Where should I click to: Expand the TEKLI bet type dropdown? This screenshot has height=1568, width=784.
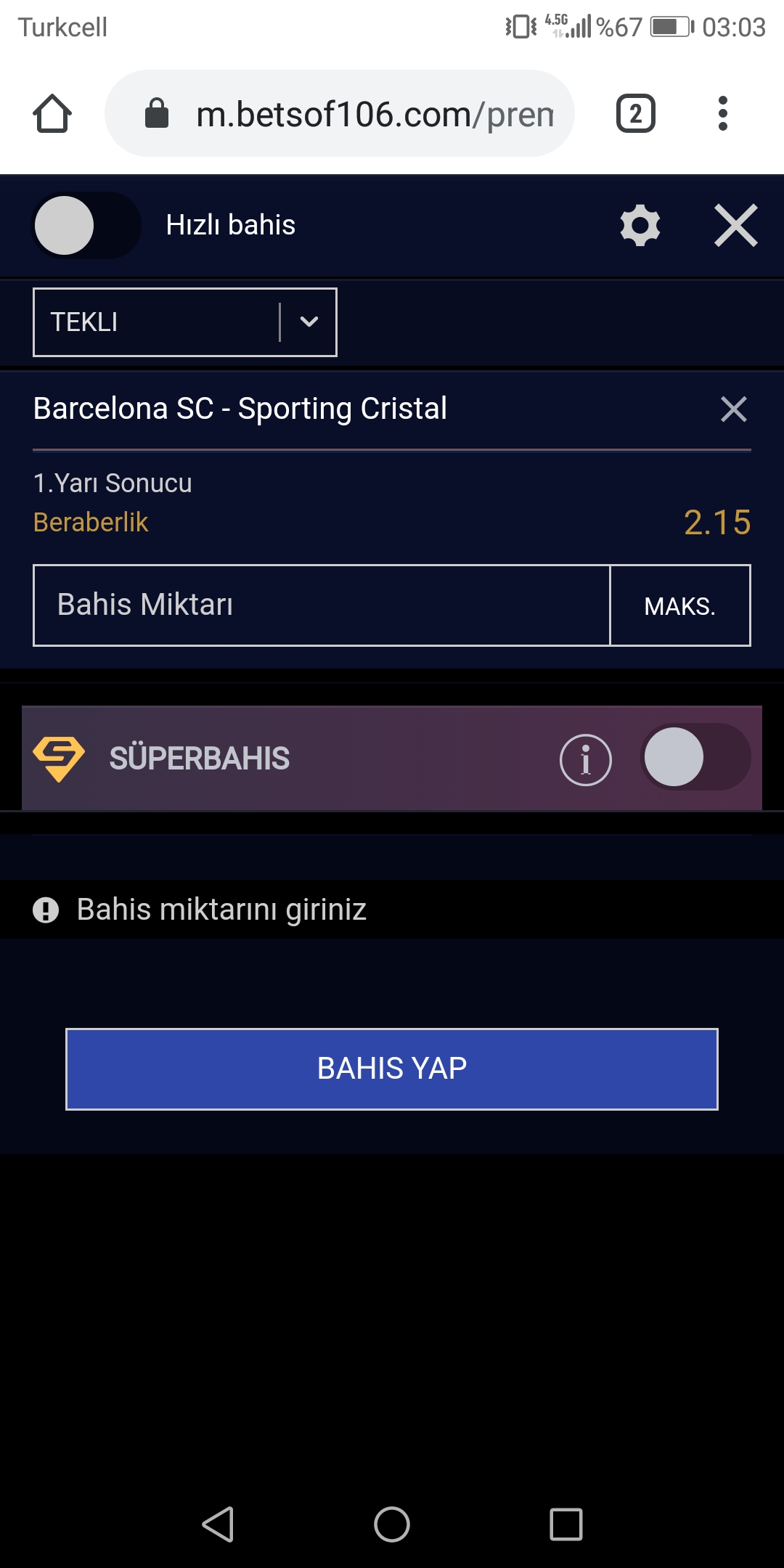tap(185, 322)
